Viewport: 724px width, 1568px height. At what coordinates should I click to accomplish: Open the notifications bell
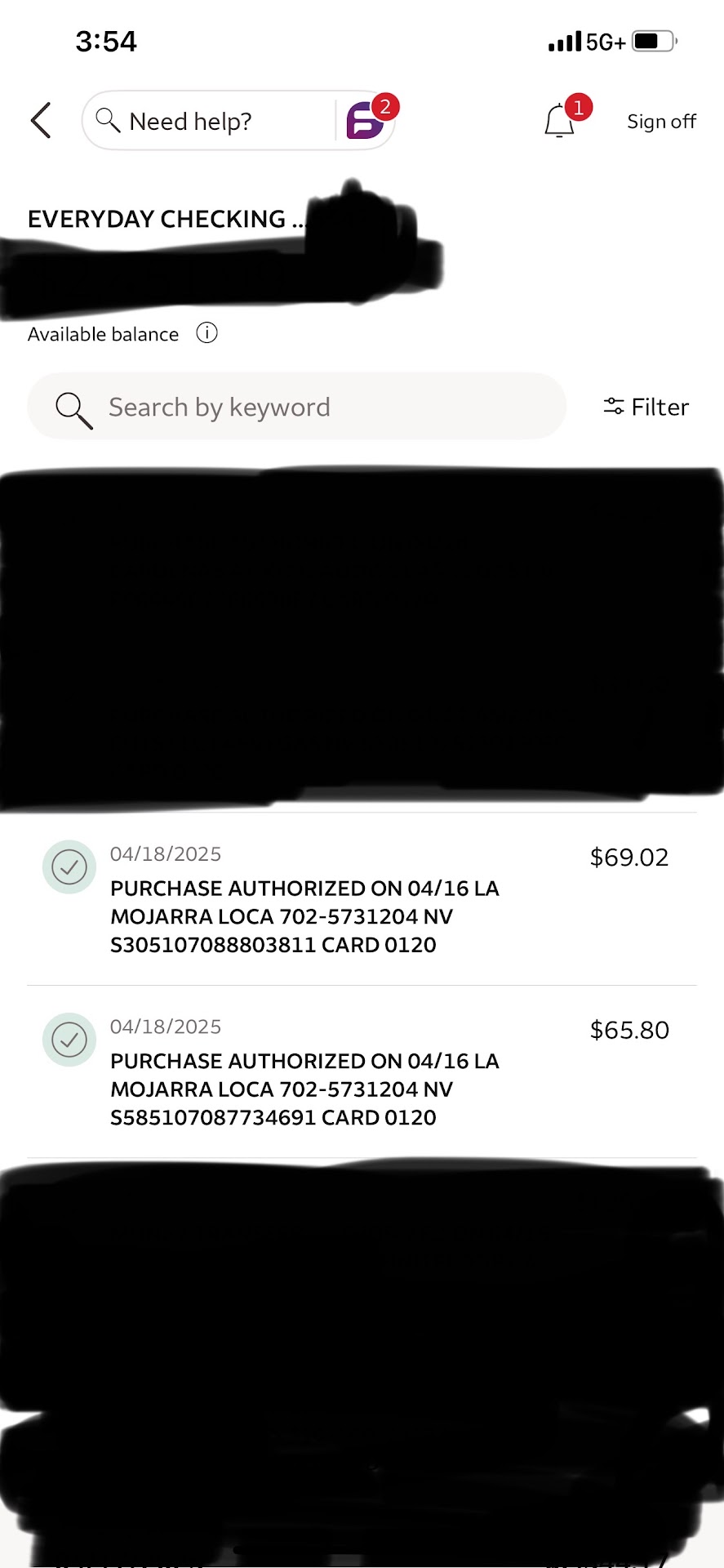pos(560,122)
